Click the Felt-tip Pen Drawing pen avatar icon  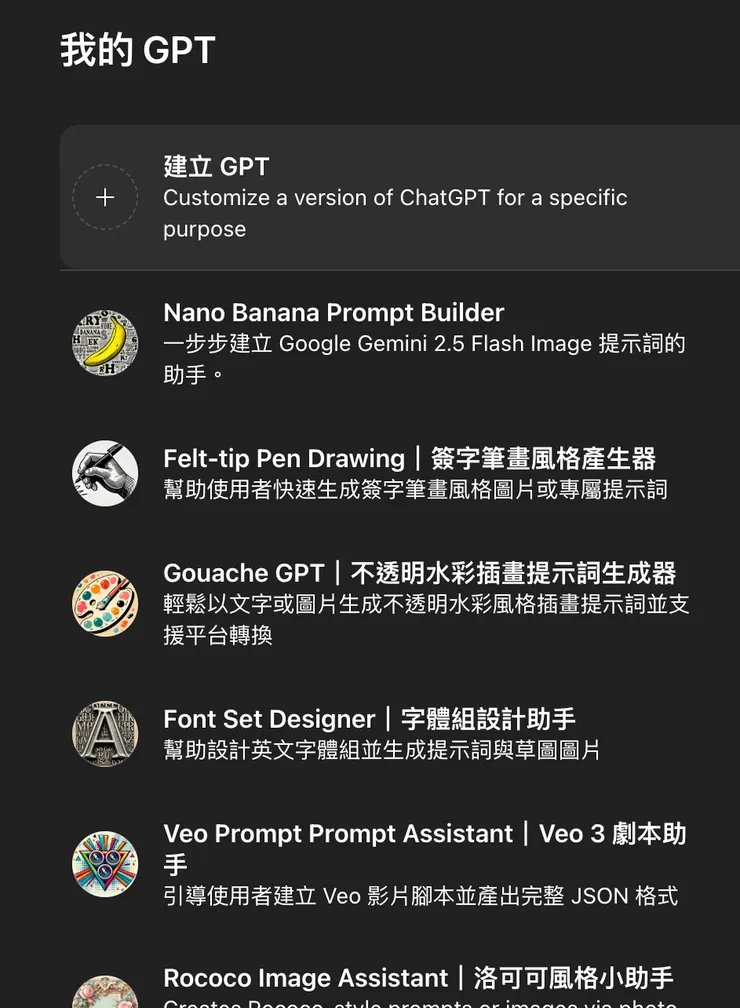pos(104,472)
